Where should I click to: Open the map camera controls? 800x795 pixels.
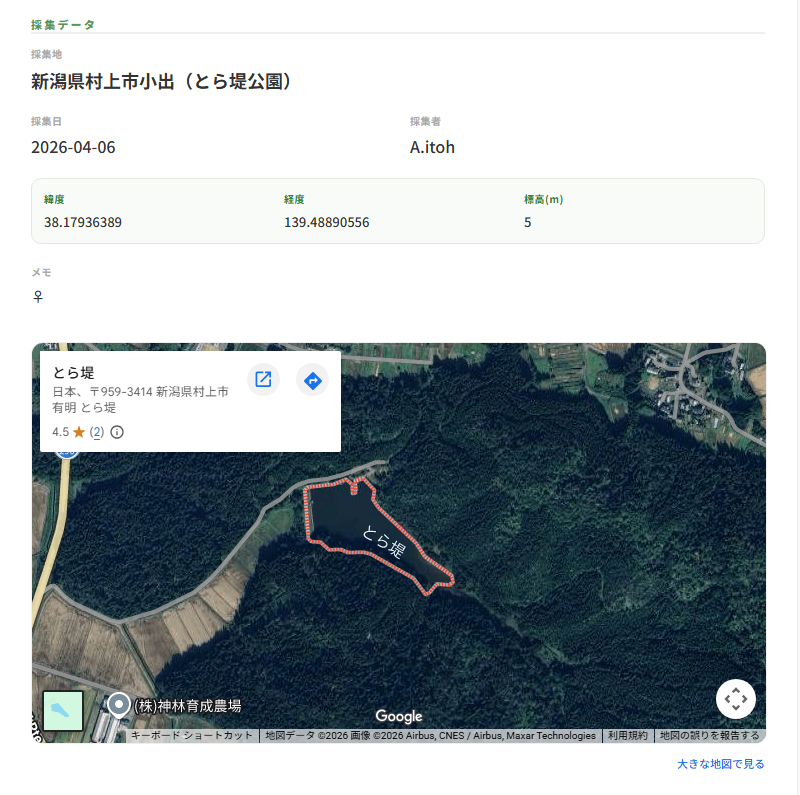coord(736,699)
